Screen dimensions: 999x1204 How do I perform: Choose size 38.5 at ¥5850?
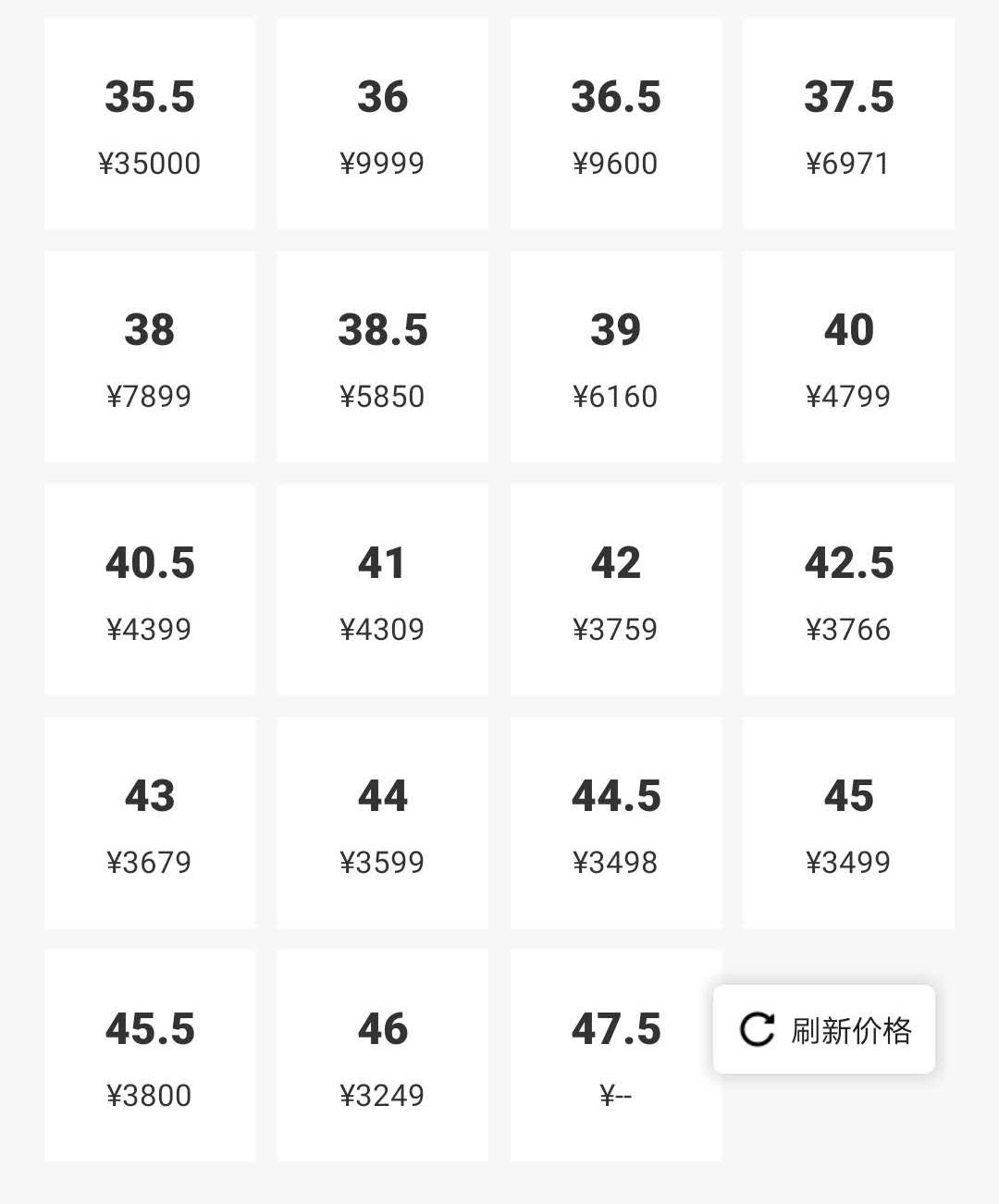[382, 358]
